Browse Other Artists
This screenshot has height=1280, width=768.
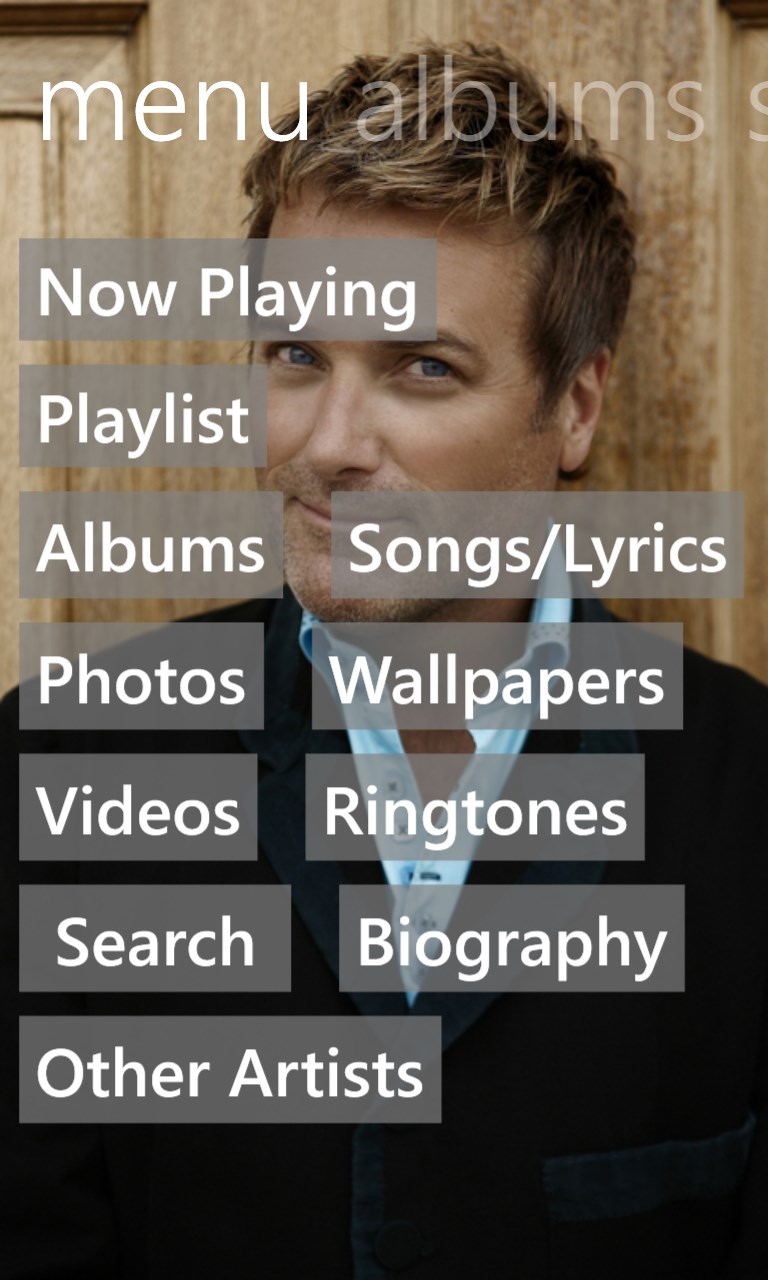pyautogui.click(x=230, y=1070)
